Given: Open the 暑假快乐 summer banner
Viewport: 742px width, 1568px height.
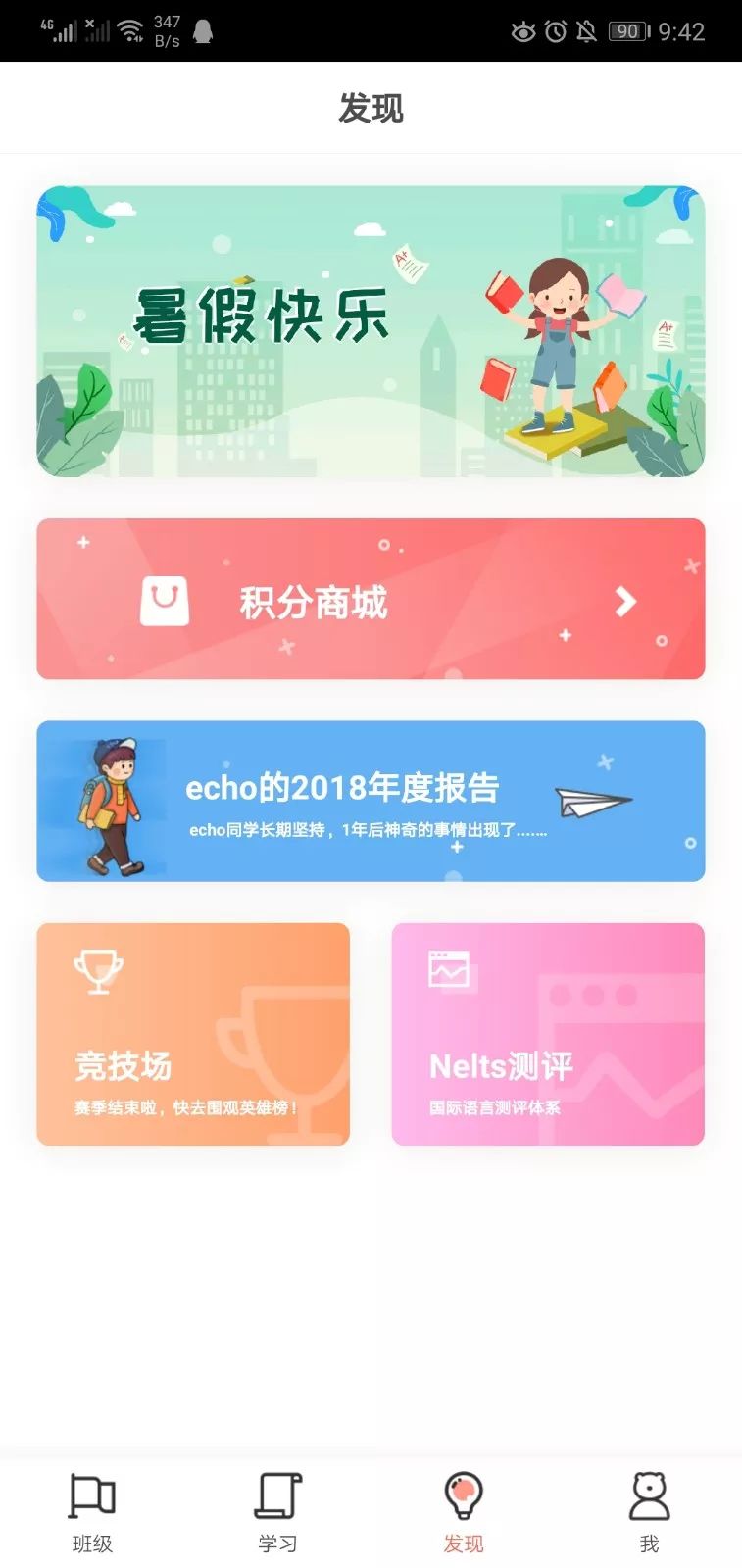Looking at the screenshot, I should tap(371, 330).
